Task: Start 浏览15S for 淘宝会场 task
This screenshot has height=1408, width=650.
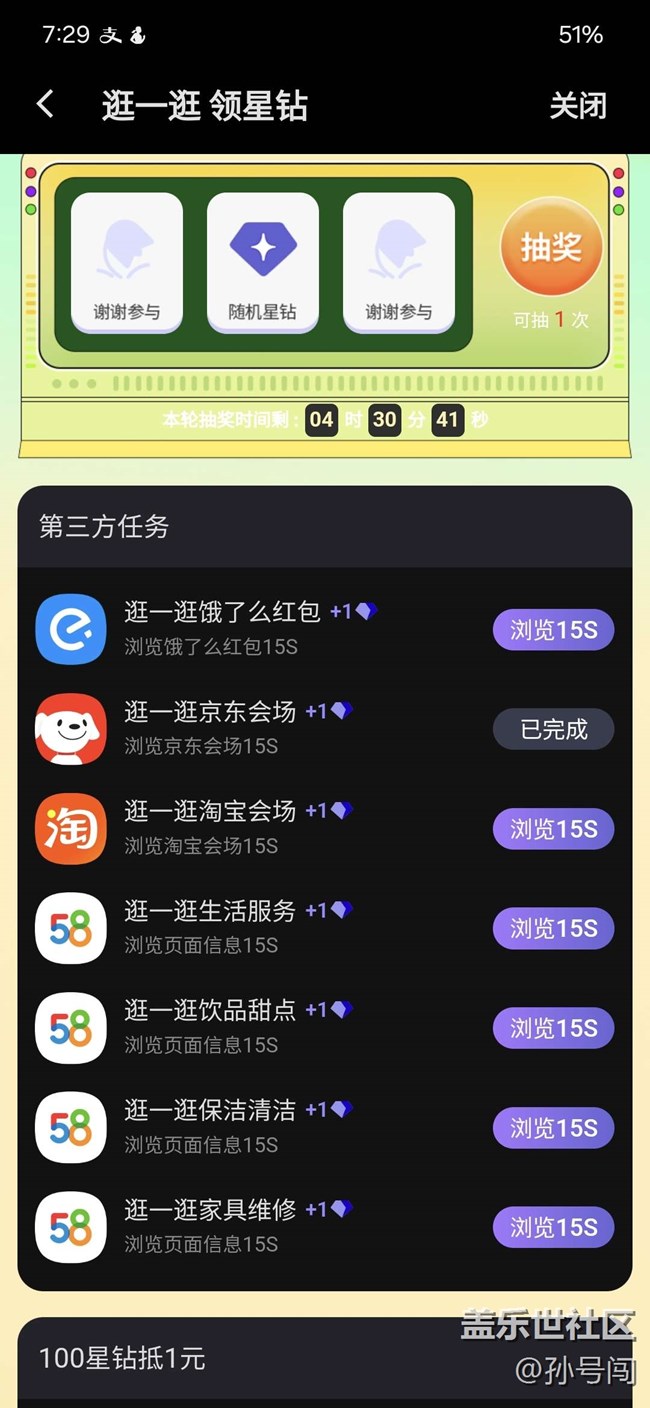Action: [553, 829]
